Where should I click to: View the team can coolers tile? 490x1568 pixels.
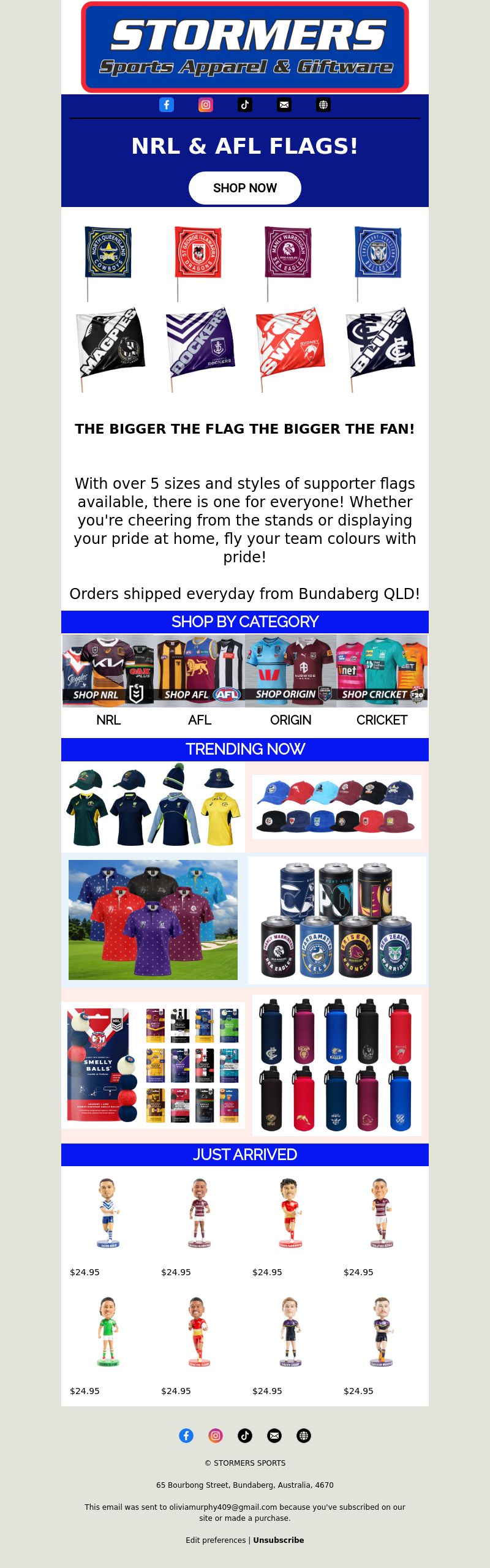336,919
